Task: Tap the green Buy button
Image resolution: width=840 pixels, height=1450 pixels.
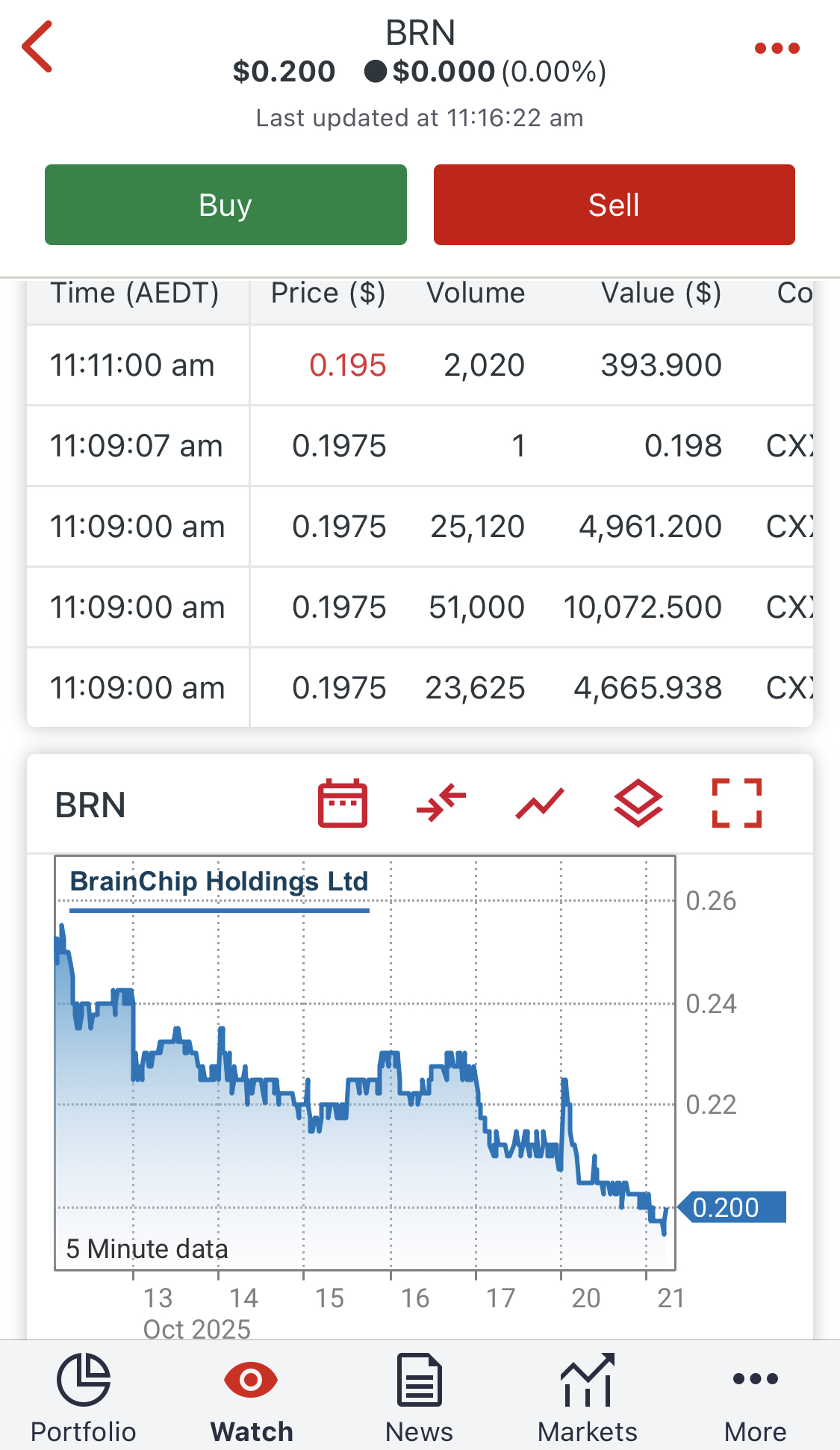Action: click(225, 205)
